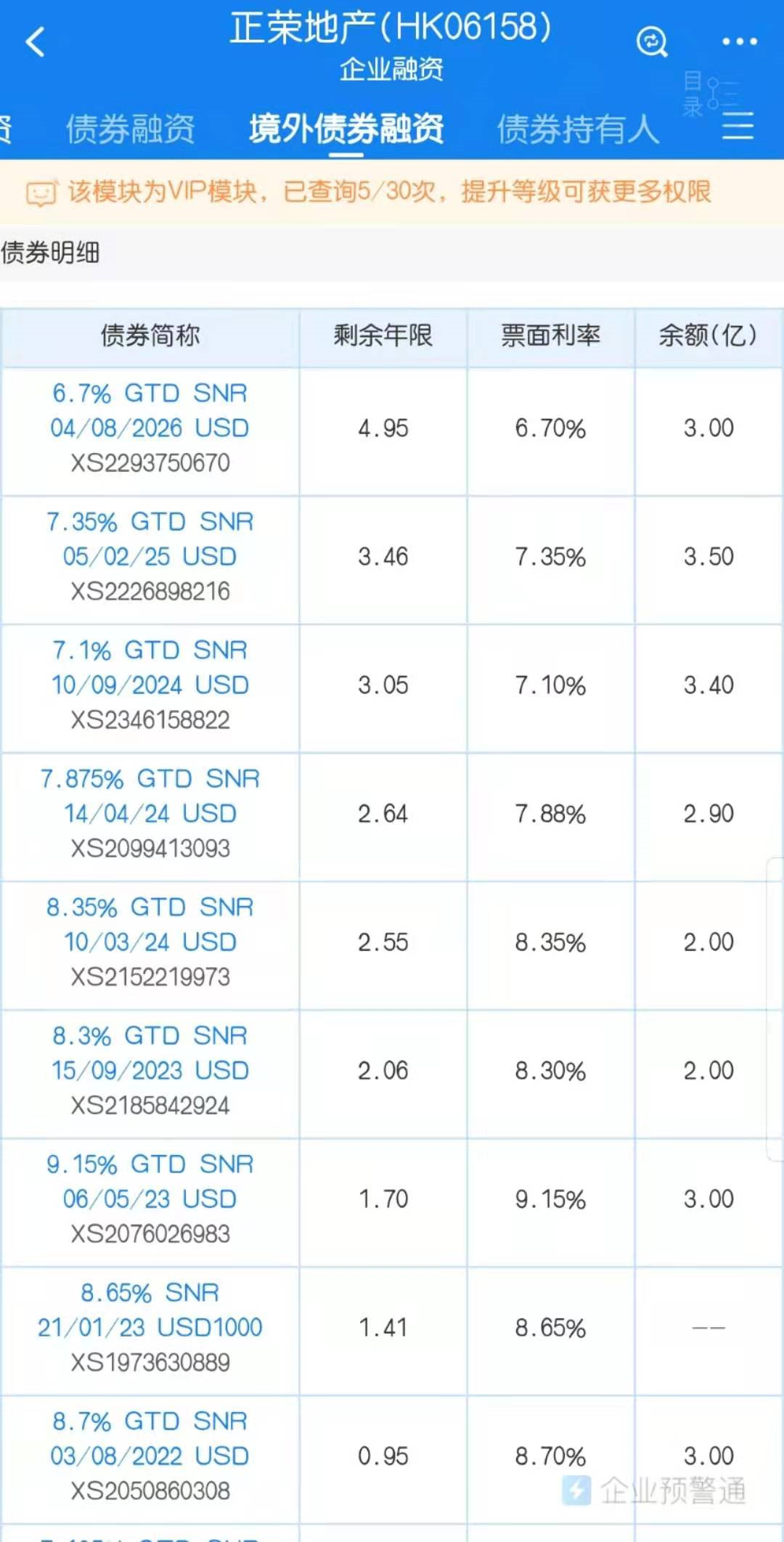784x1542 pixels.
Task: Open bond 9.15% GTD SNR 06/05/23 USD
Action: coord(150,1181)
